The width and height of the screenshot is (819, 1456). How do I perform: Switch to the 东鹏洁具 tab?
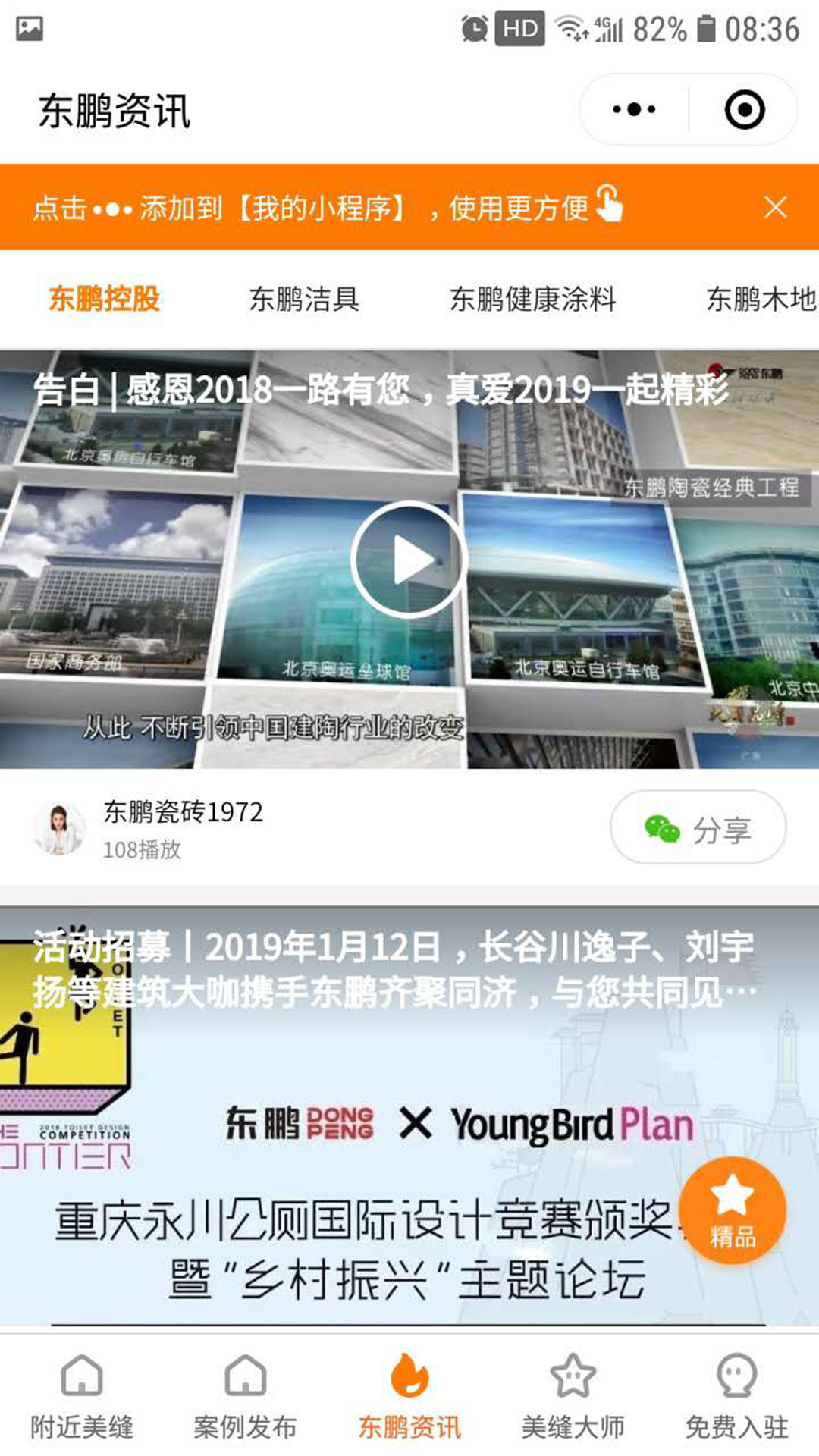coord(304,299)
